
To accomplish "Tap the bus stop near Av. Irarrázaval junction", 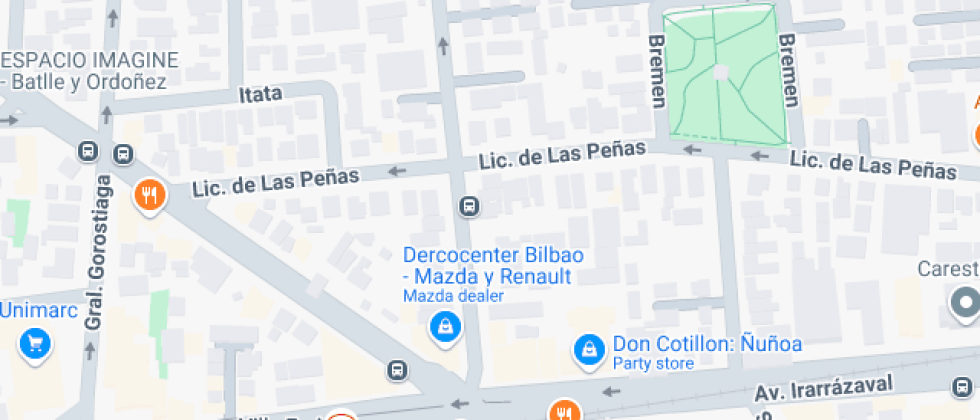I will (x=398, y=369).
